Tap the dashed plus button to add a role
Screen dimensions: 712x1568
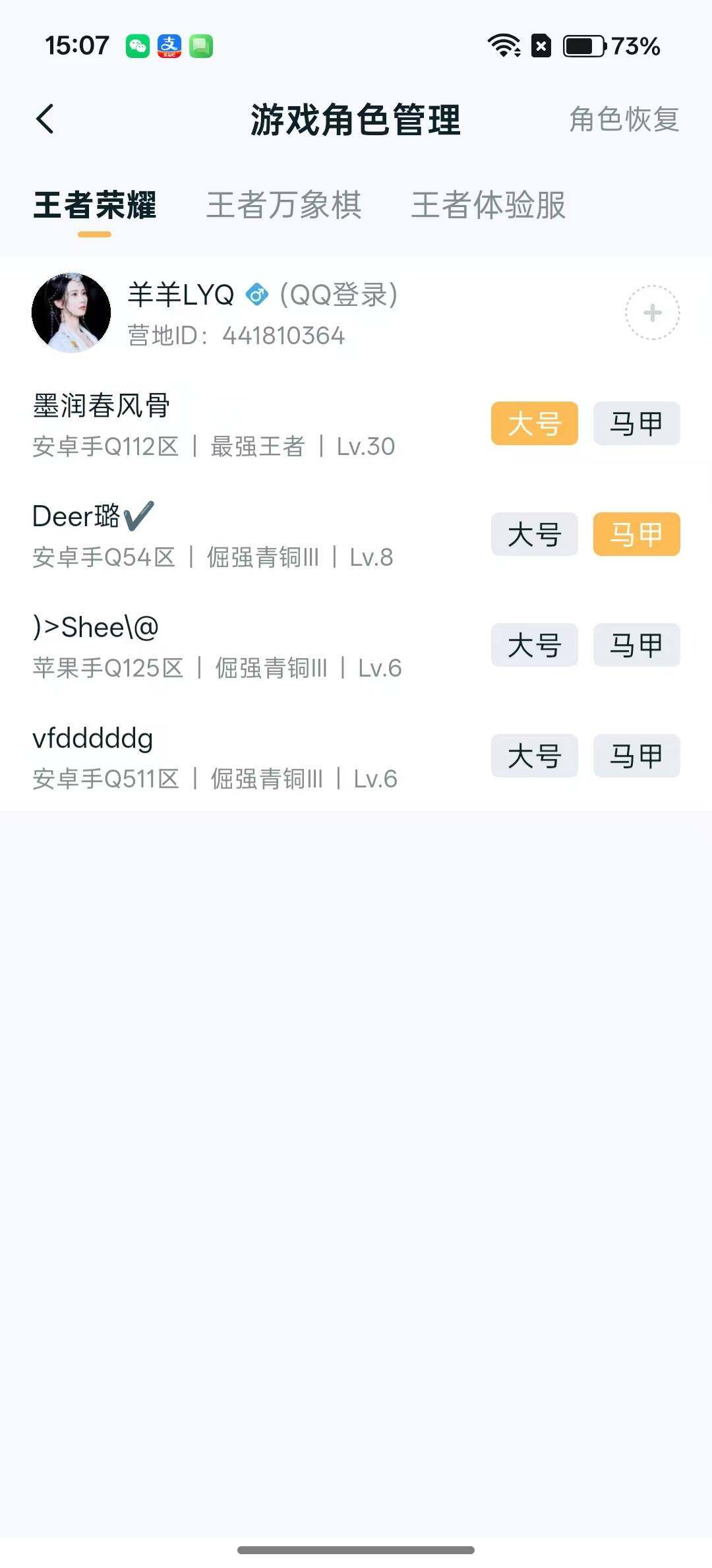(x=651, y=312)
